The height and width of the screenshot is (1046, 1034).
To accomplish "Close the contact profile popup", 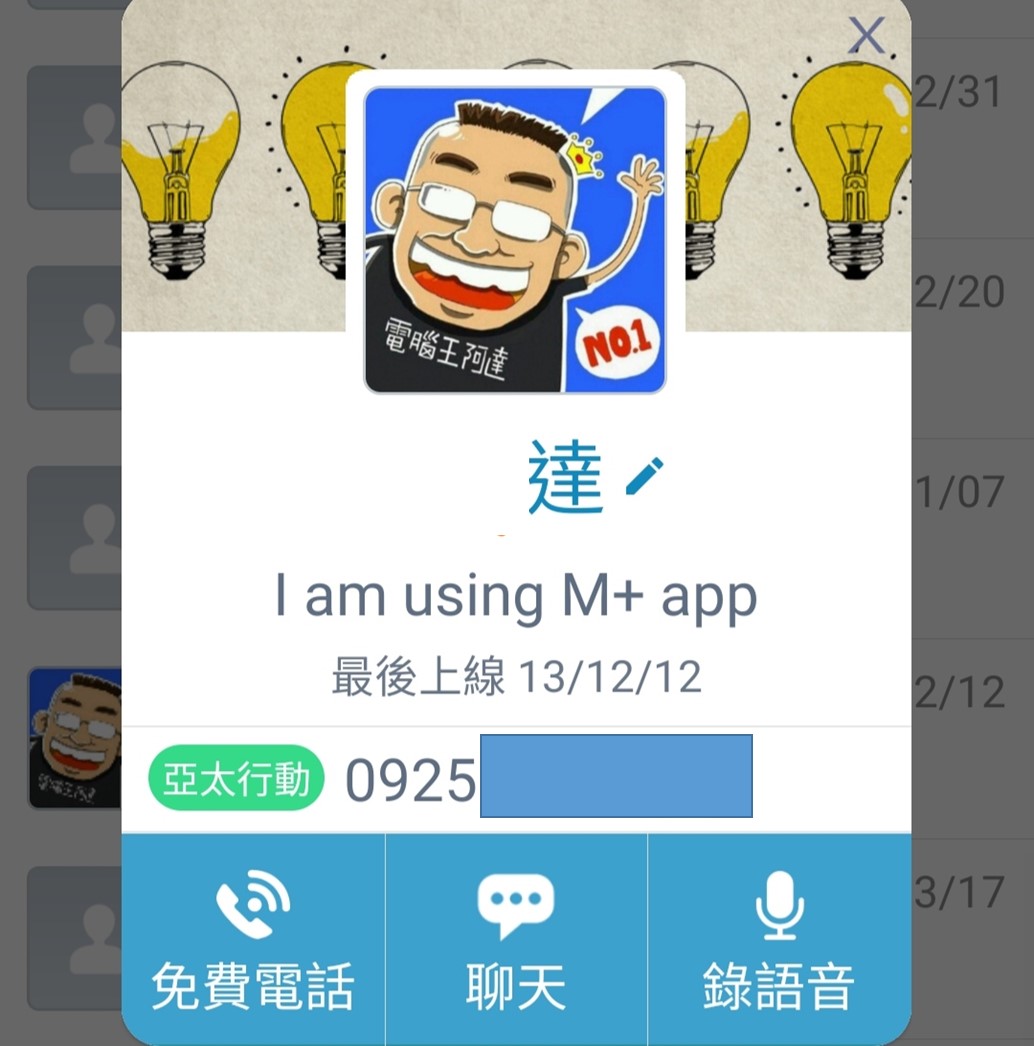I will [866, 37].
